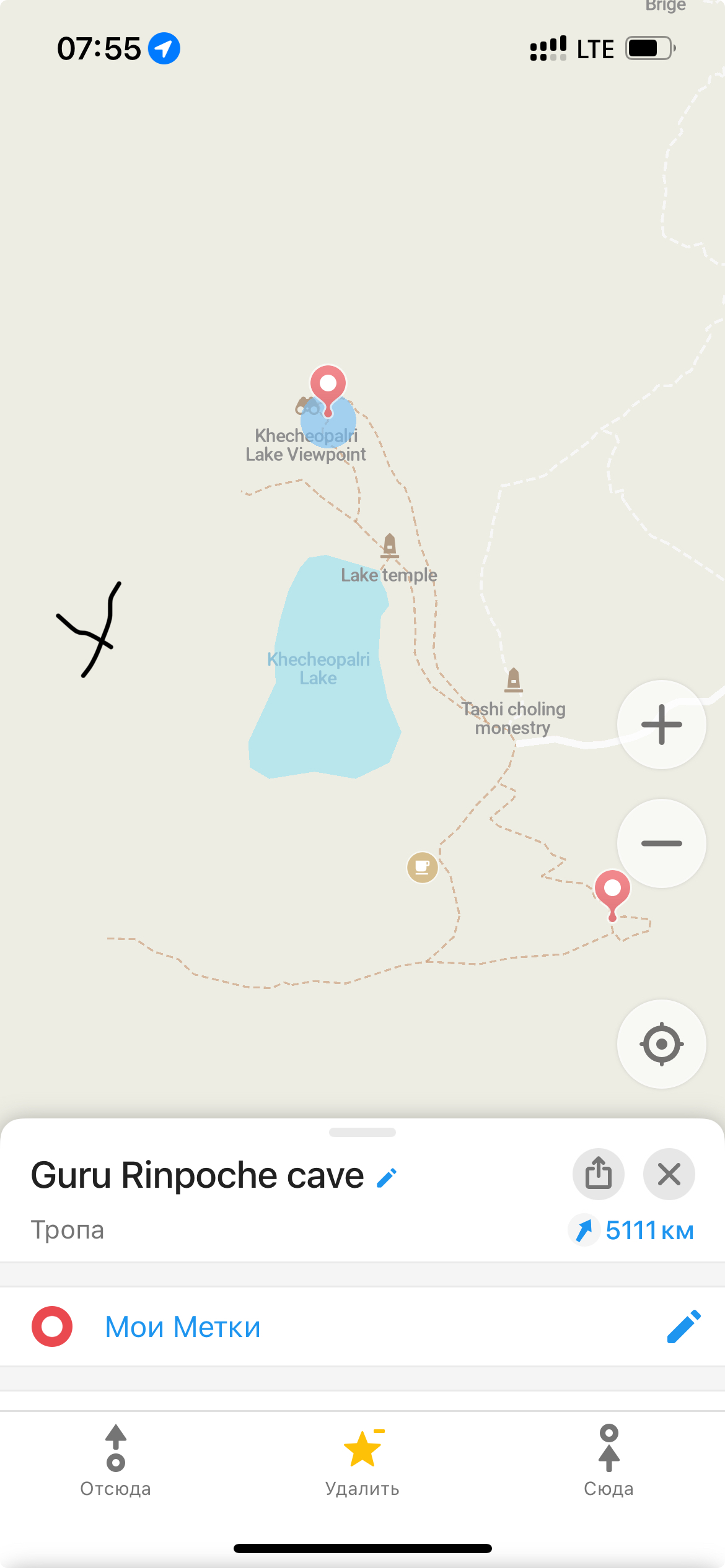Center map on my location
Image resolution: width=725 pixels, height=1568 pixels.
coord(661,1044)
